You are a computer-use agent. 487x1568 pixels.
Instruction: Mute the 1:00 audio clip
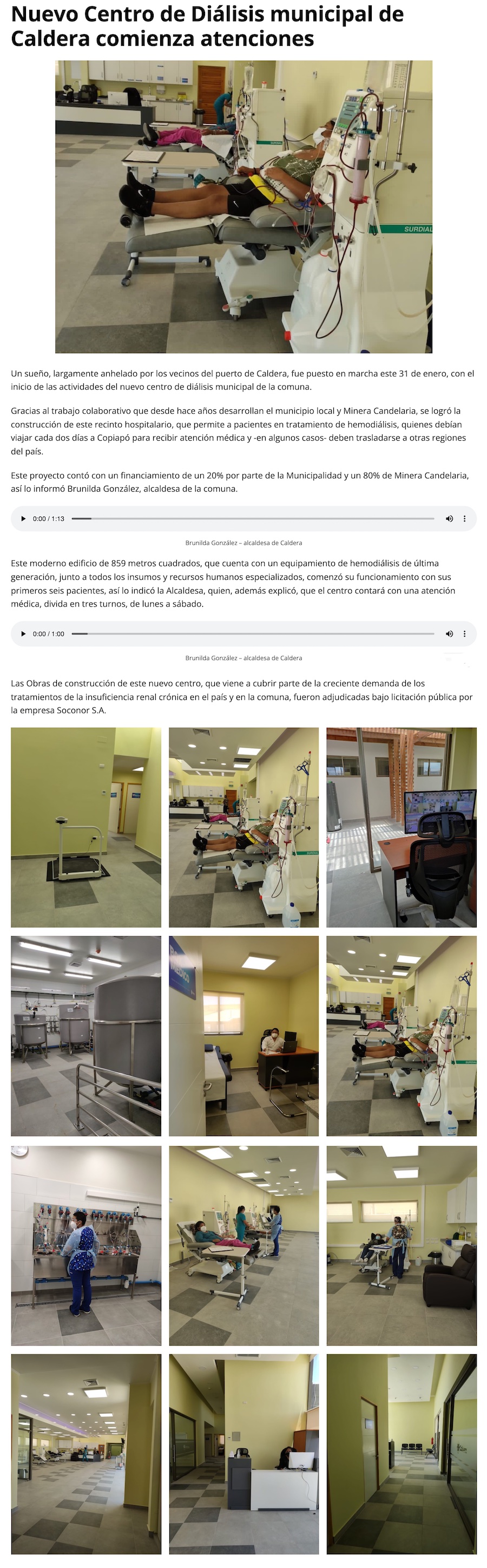click(x=449, y=633)
